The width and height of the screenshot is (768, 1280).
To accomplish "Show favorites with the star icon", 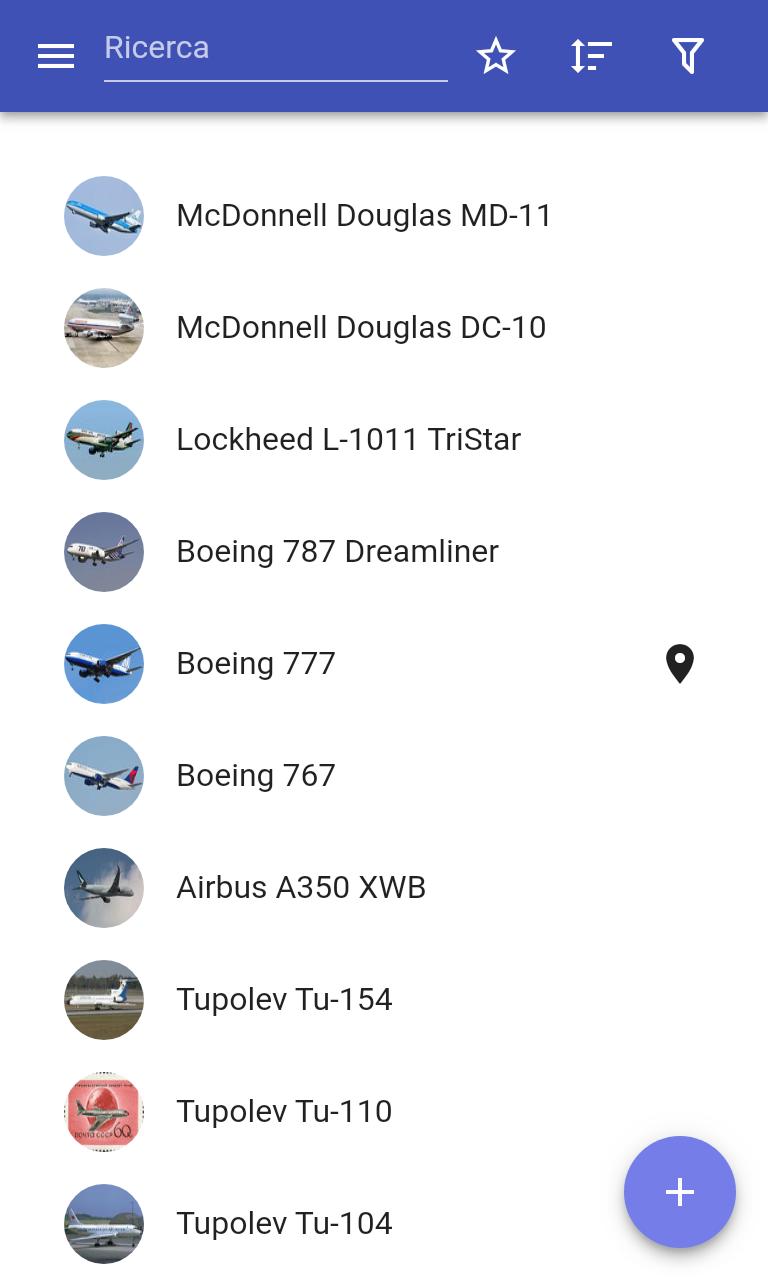I will (496, 56).
